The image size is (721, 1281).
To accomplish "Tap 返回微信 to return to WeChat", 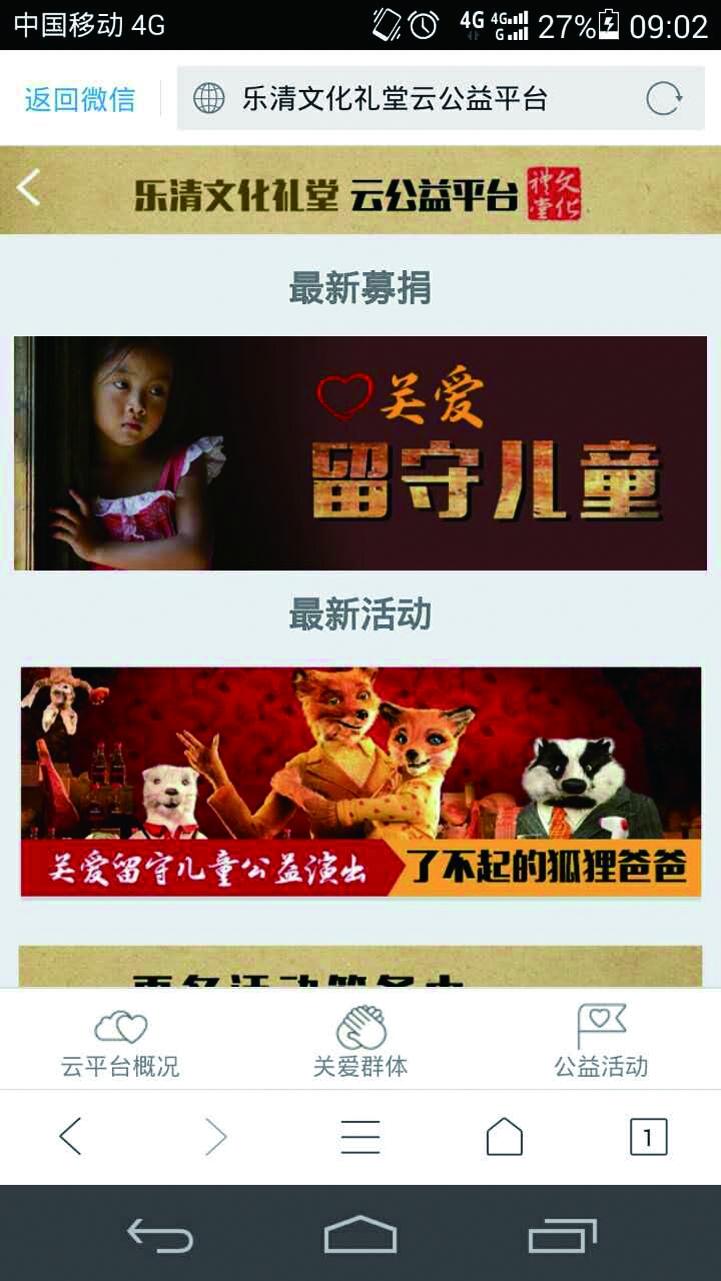I will (80, 99).
